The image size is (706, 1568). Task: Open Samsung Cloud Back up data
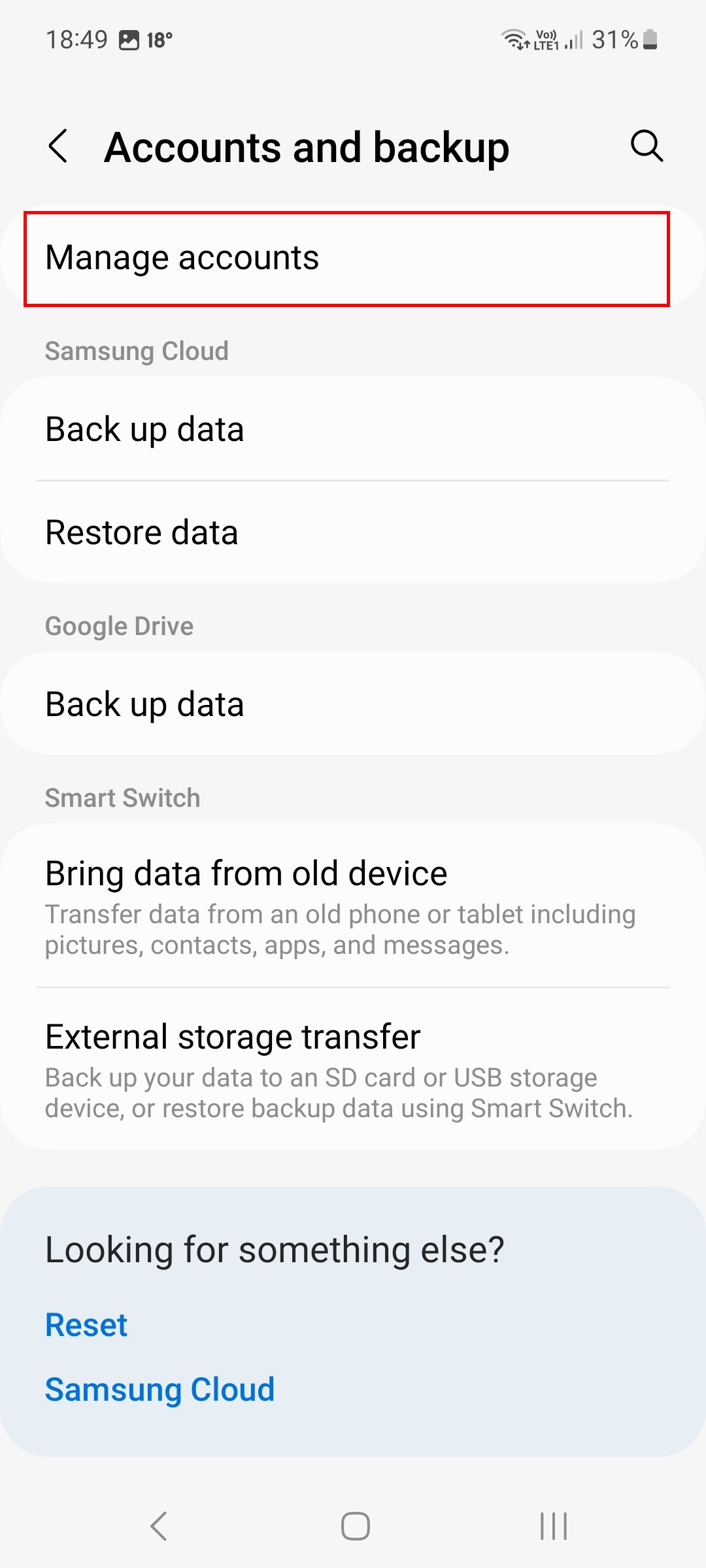(353, 429)
